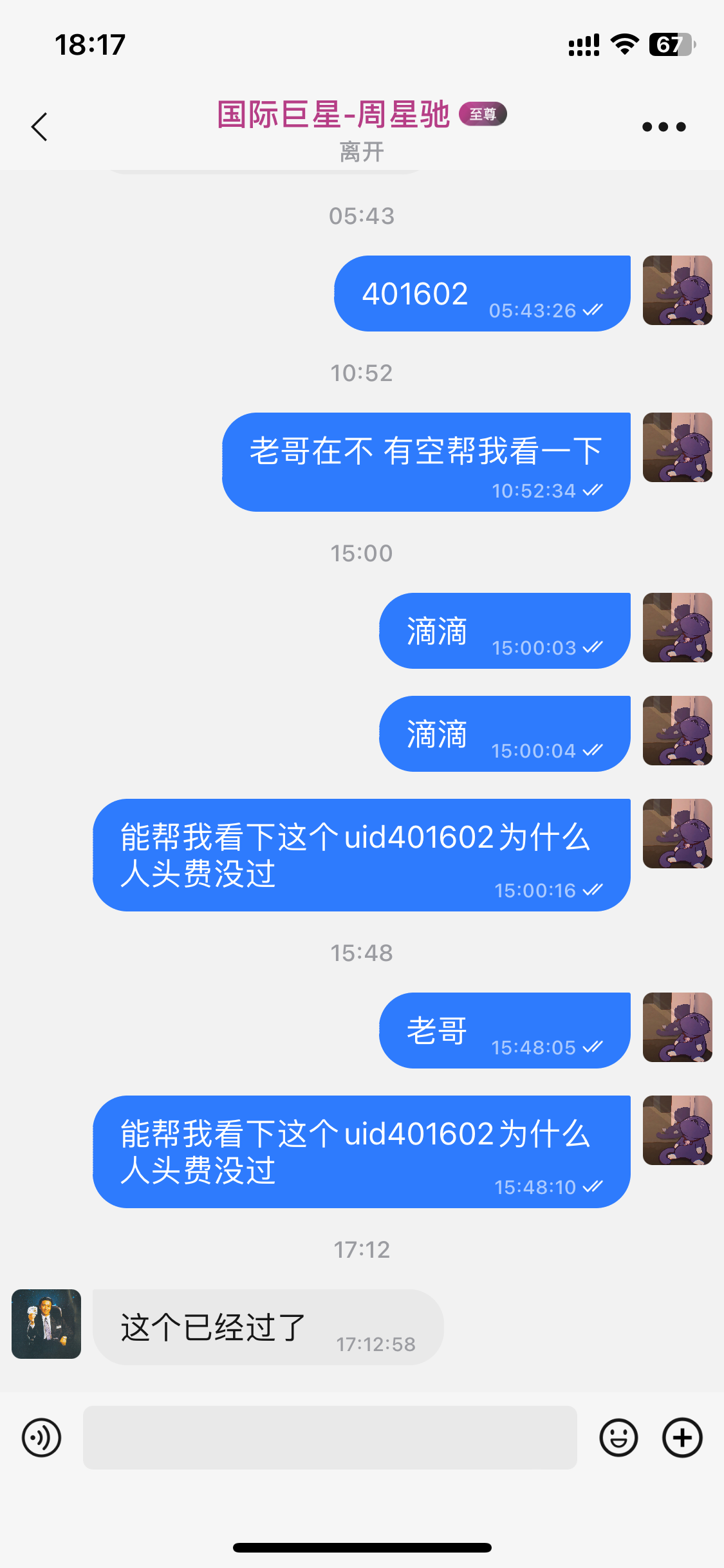Viewport: 724px width, 1568px height.
Task: Tap the 17:12 timestamp divider
Action: [362, 1250]
